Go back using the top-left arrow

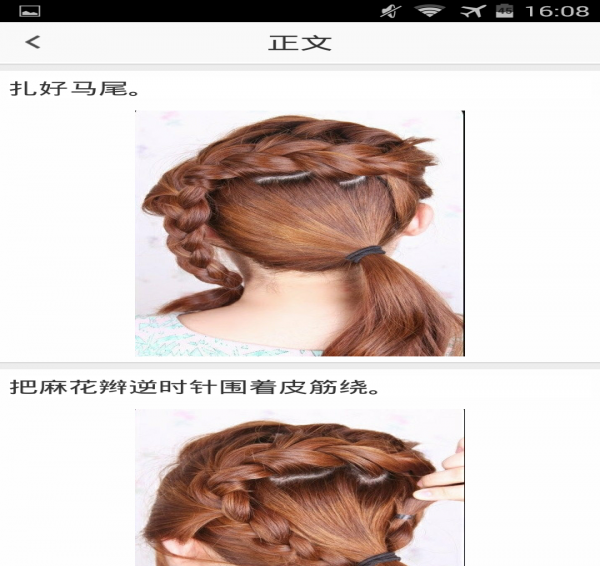(x=33, y=43)
